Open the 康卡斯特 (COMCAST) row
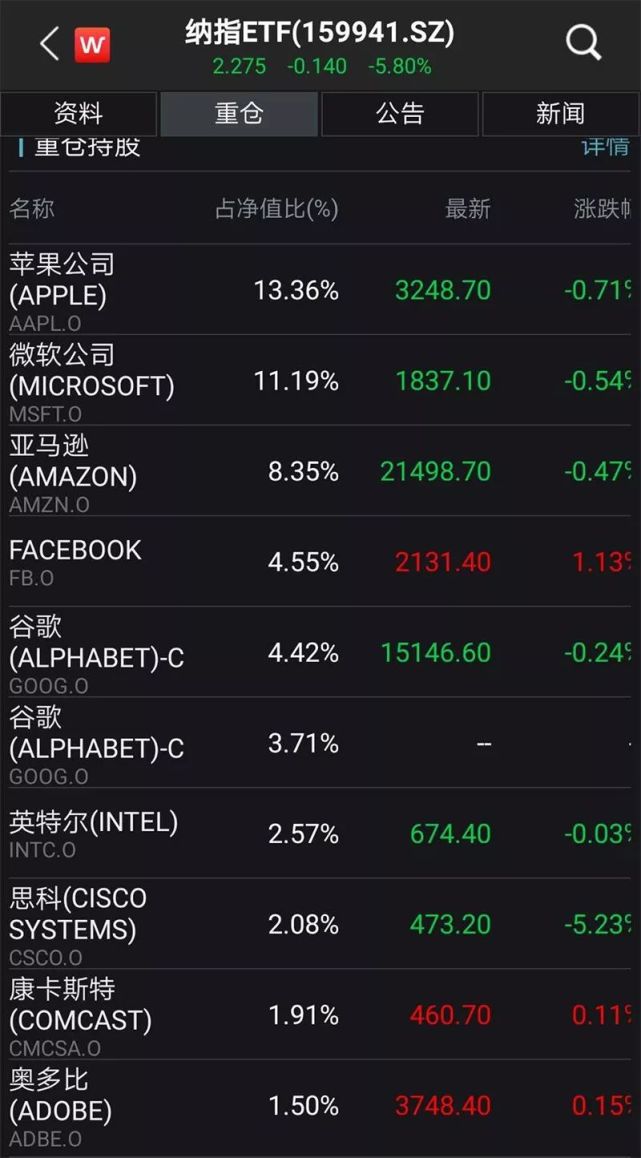Screen dimensions: 641x1158 click(x=320, y=1015)
